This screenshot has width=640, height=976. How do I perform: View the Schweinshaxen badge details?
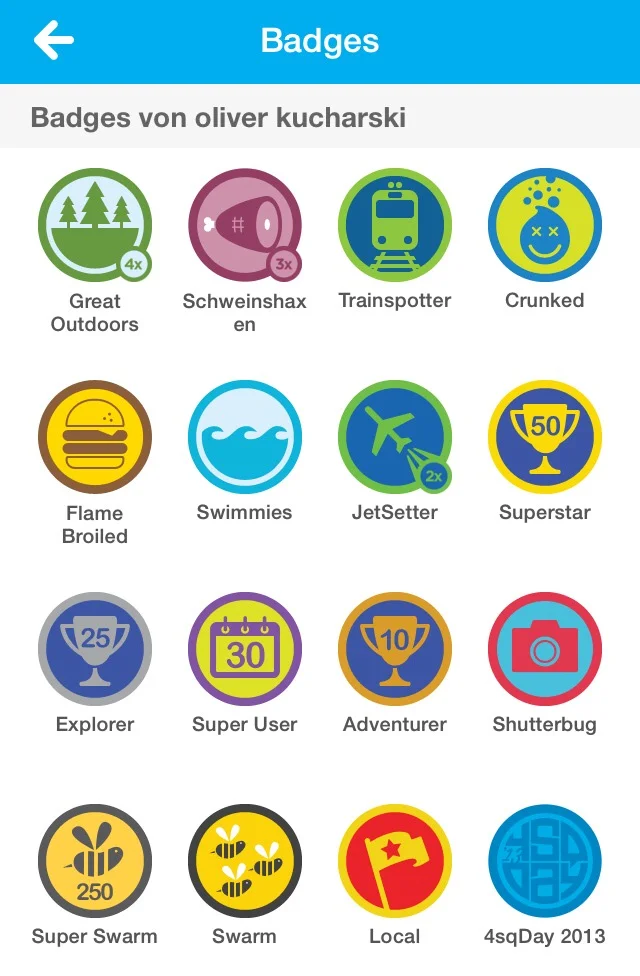tap(245, 225)
